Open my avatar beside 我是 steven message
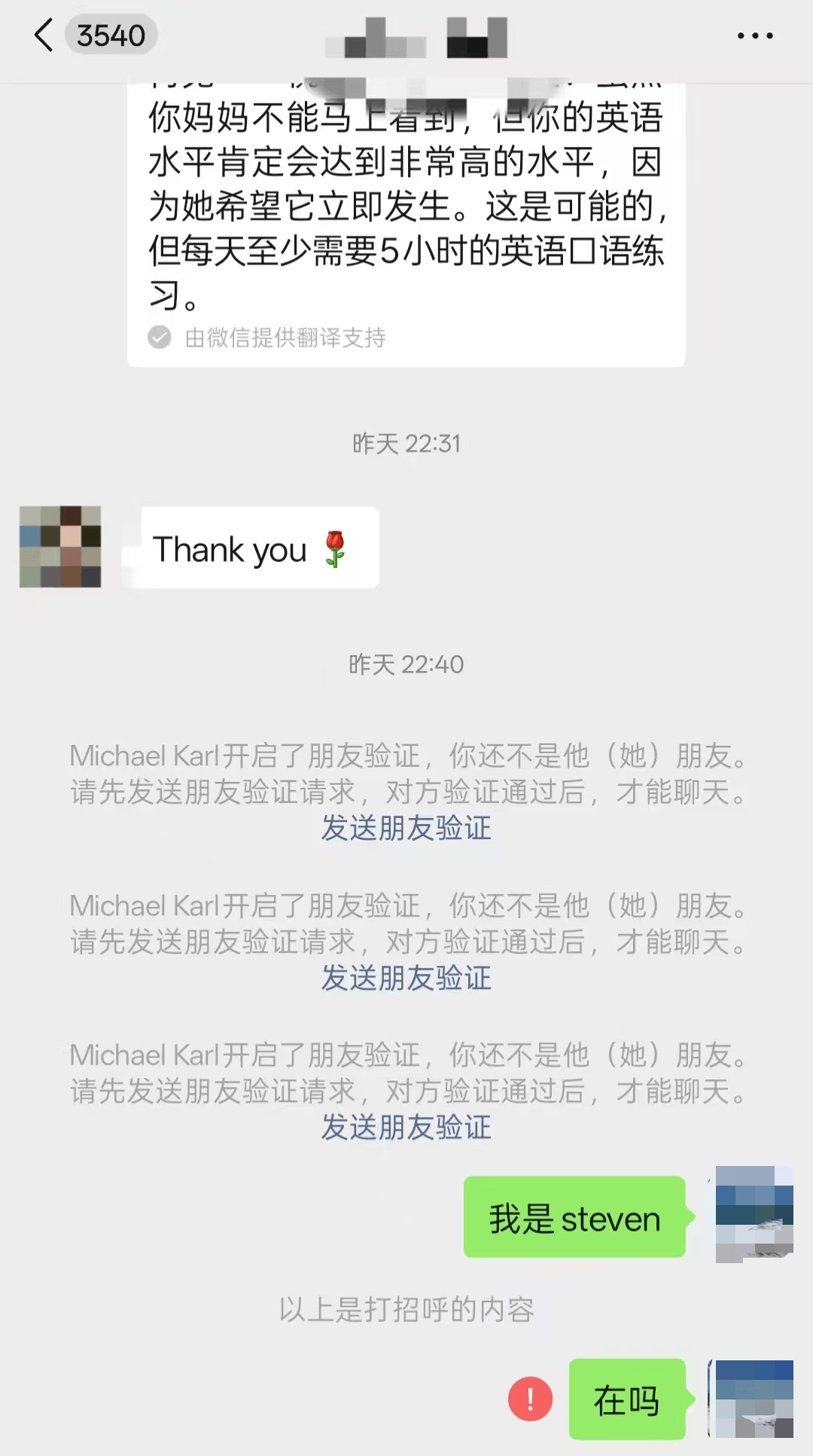The height and width of the screenshot is (1456, 813). click(x=754, y=1215)
